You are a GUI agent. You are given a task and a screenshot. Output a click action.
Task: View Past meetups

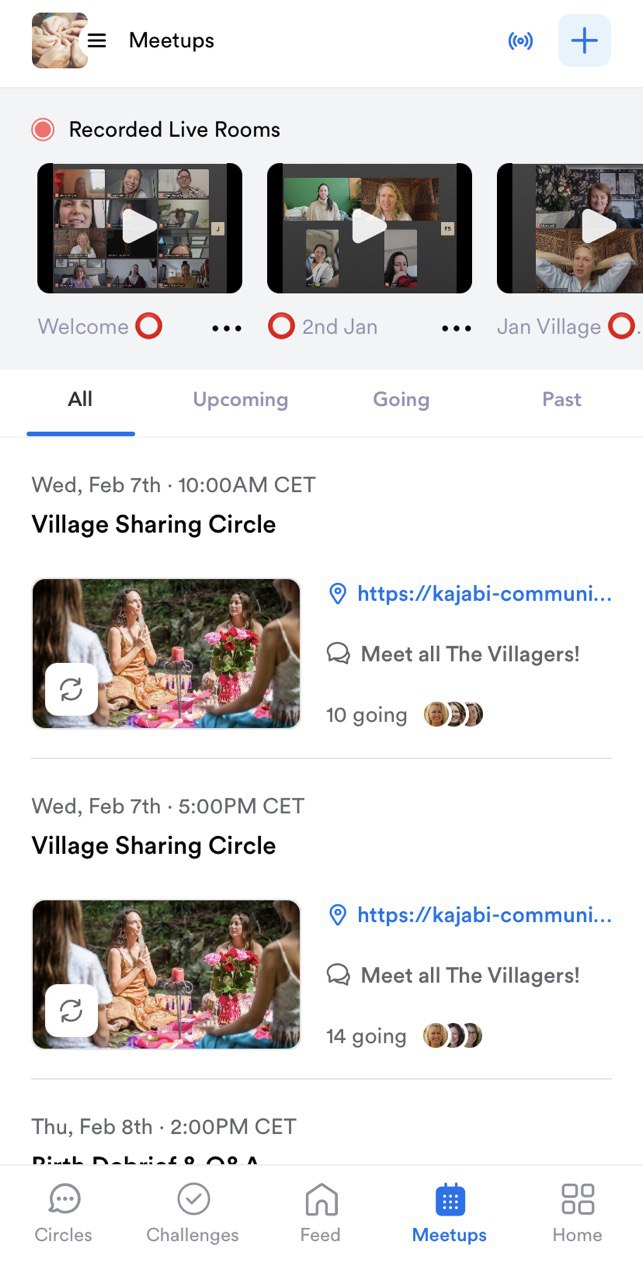(x=561, y=400)
